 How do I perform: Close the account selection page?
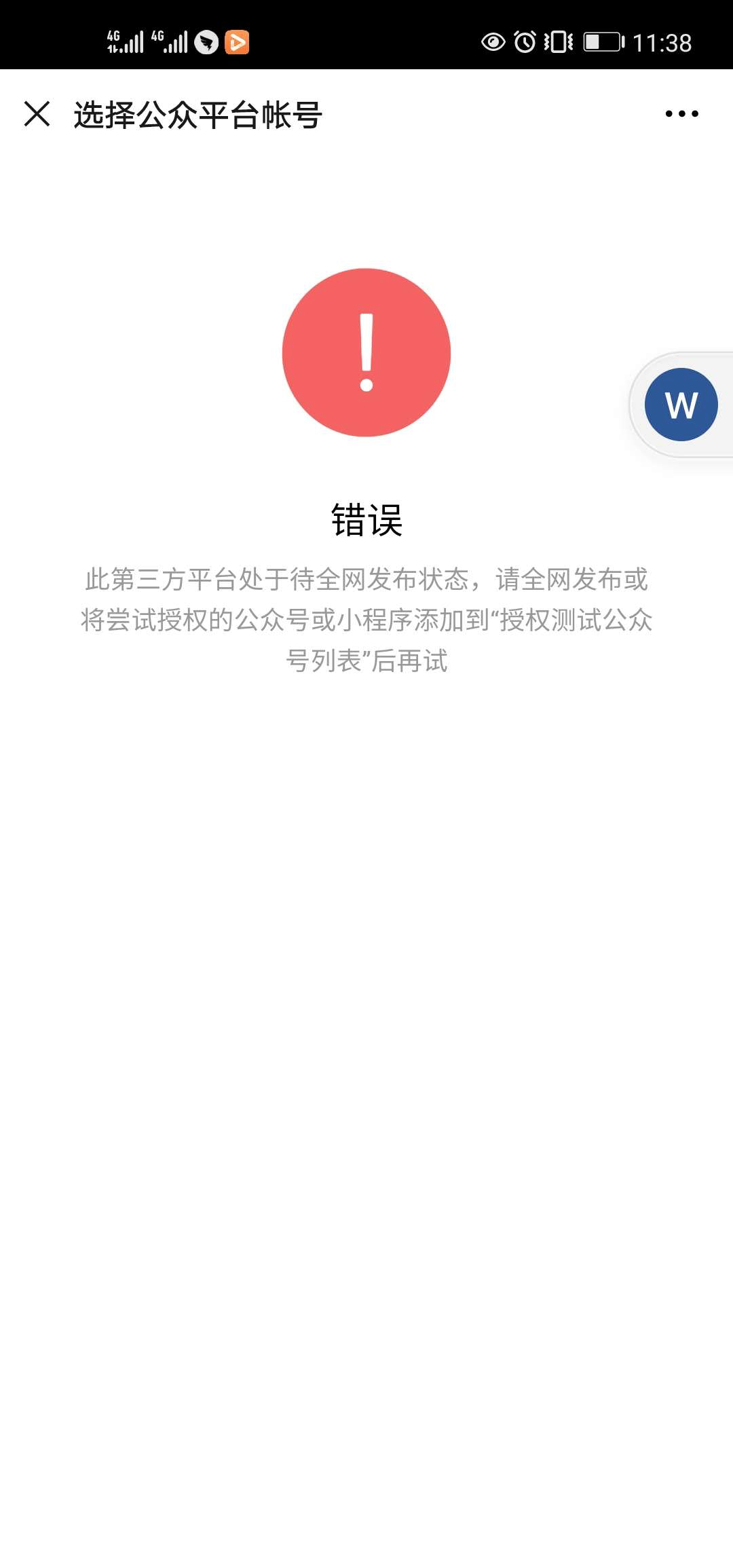pyautogui.click(x=37, y=114)
